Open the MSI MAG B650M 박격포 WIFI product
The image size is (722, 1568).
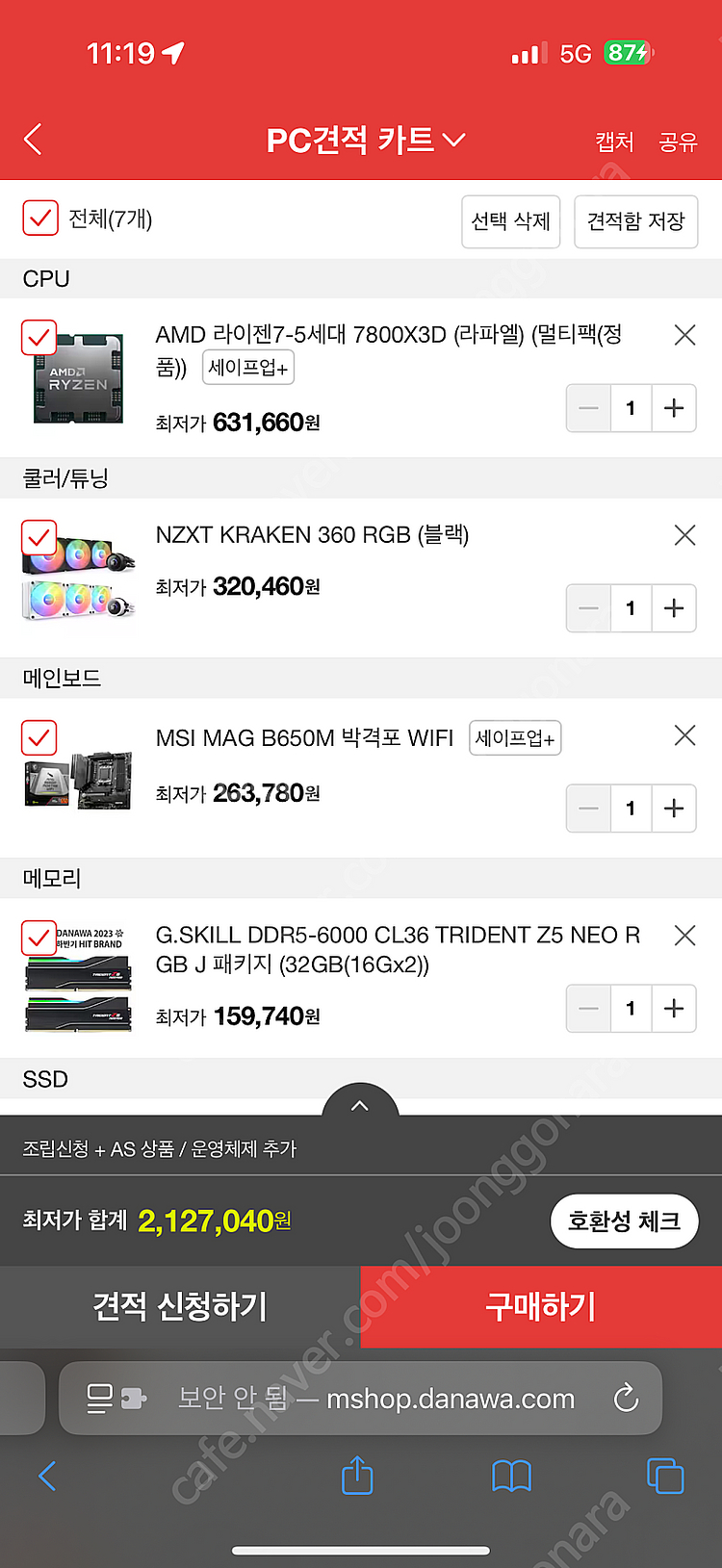[304, 738]
